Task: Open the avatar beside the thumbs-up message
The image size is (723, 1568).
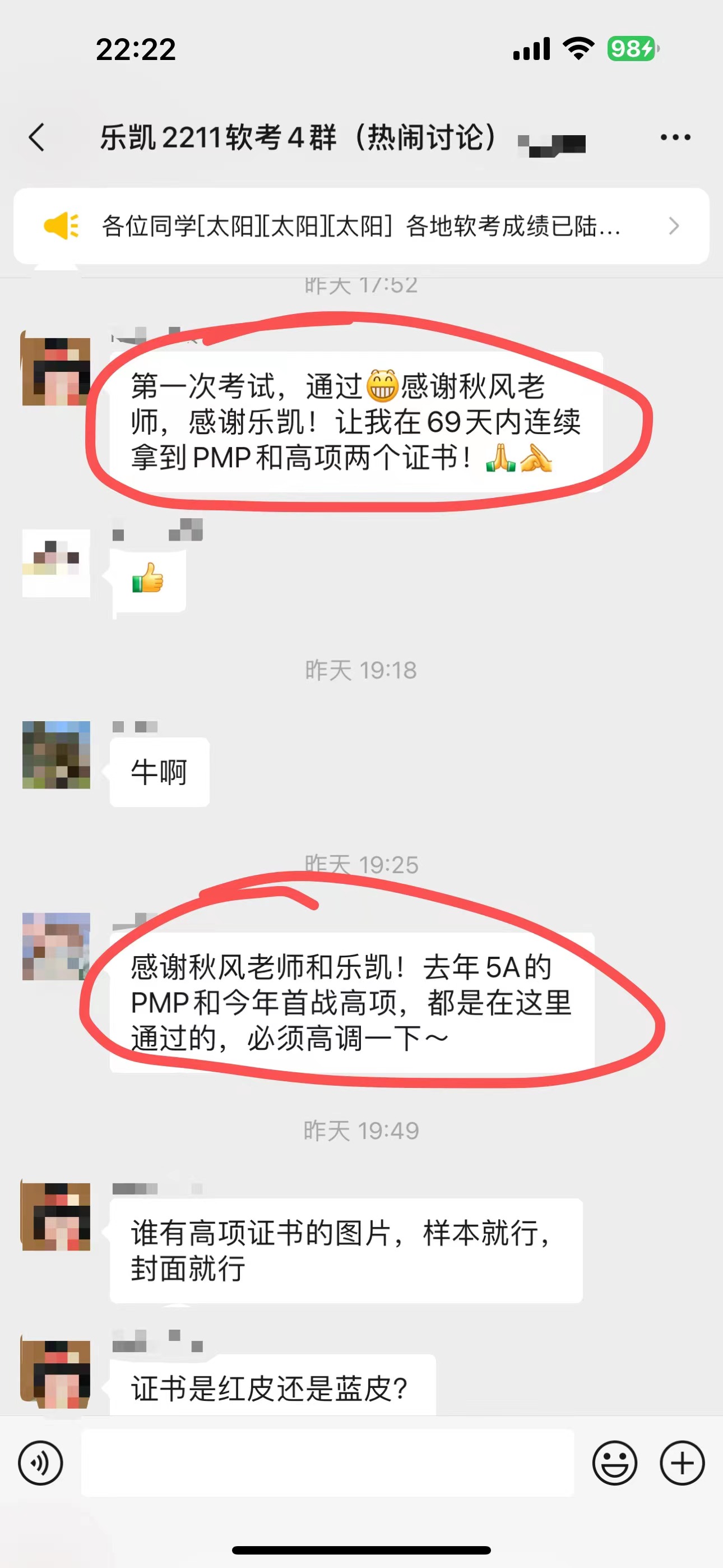Action: click(56, 563)
